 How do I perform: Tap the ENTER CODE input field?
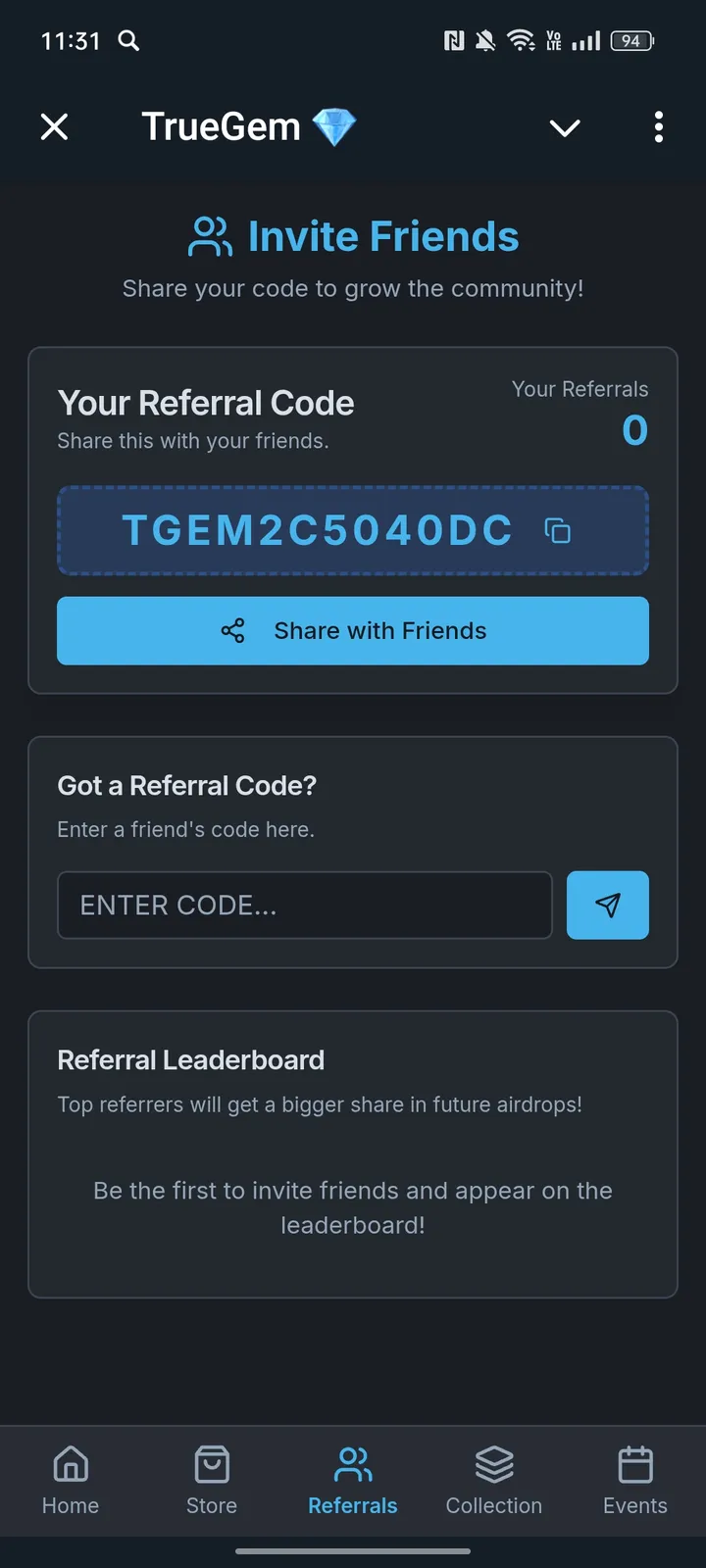click(x=304, y=905)
